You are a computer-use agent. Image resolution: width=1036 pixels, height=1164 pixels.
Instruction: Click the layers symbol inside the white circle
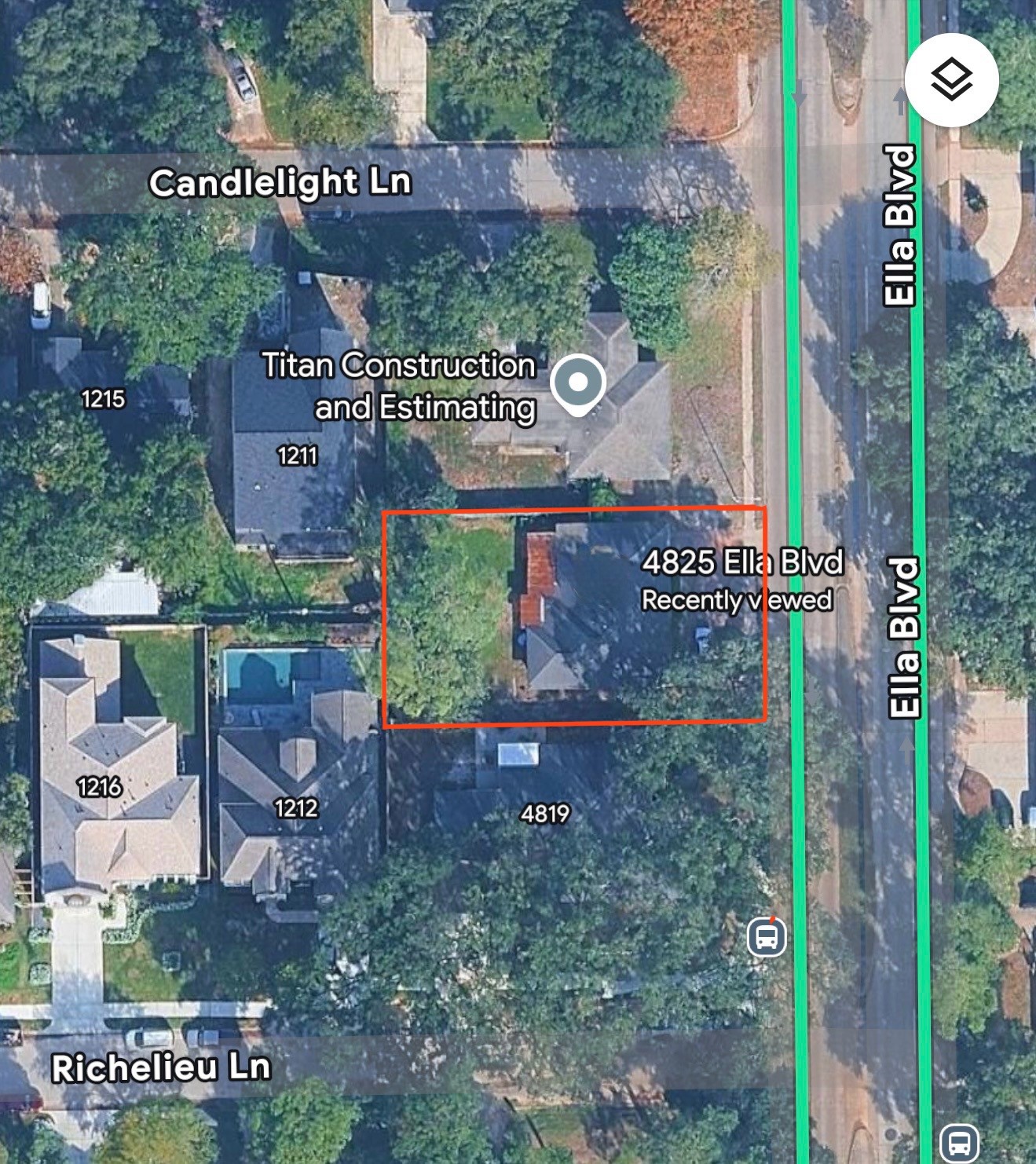point(951,79)
